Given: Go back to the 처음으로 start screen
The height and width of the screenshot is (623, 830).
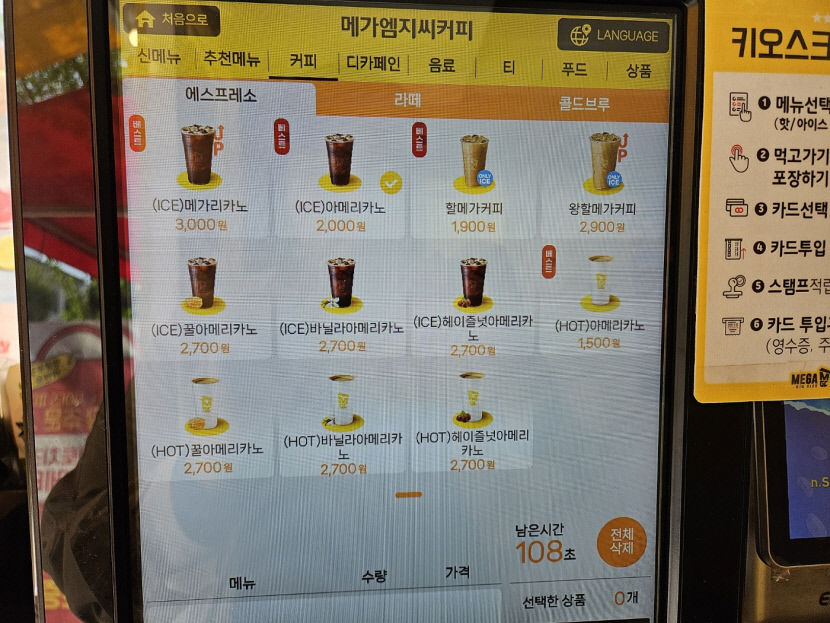Looking at the screenshot, I should pos(173,19).
